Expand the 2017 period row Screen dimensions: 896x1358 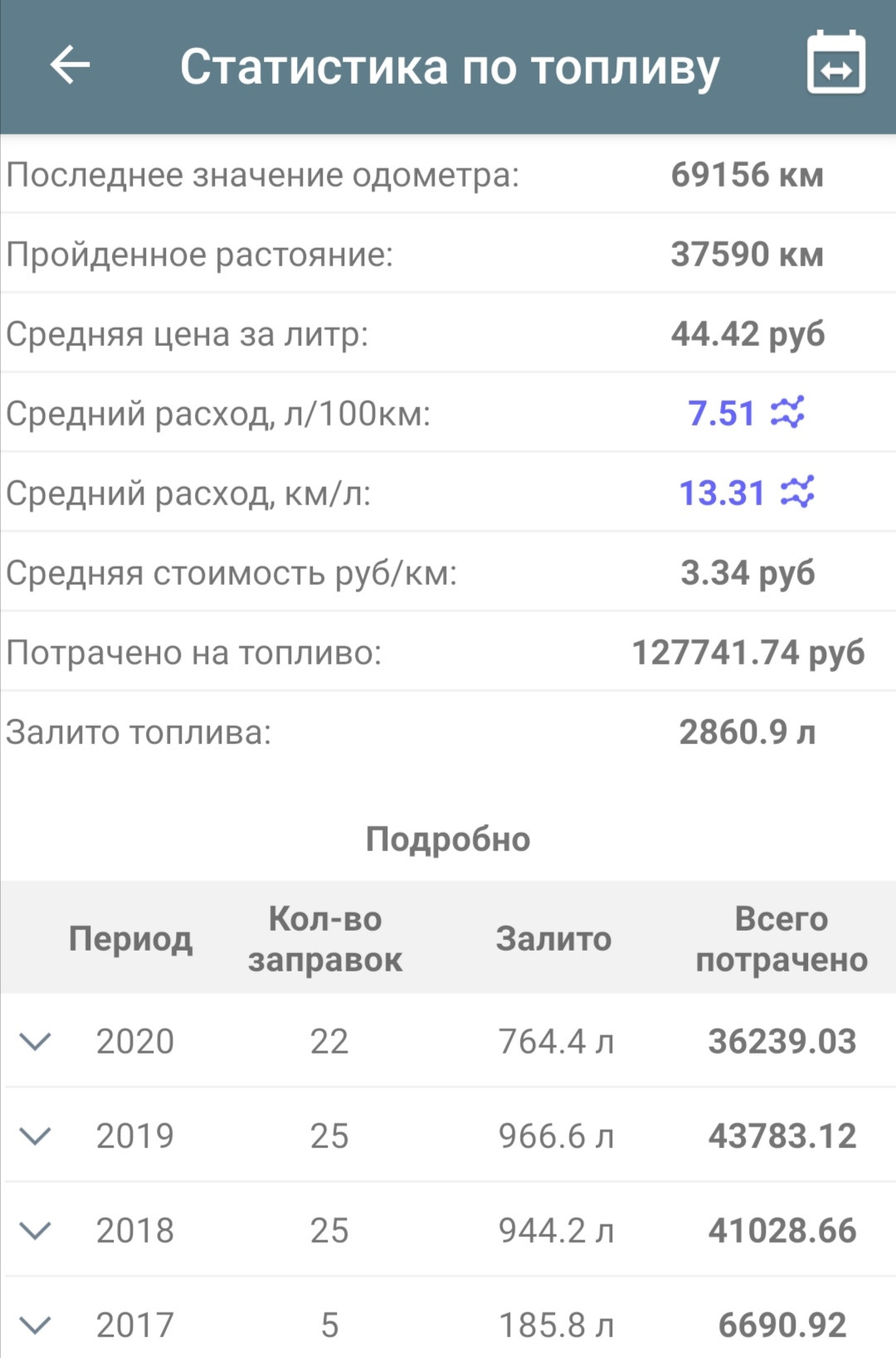(x=36, y=1324)
